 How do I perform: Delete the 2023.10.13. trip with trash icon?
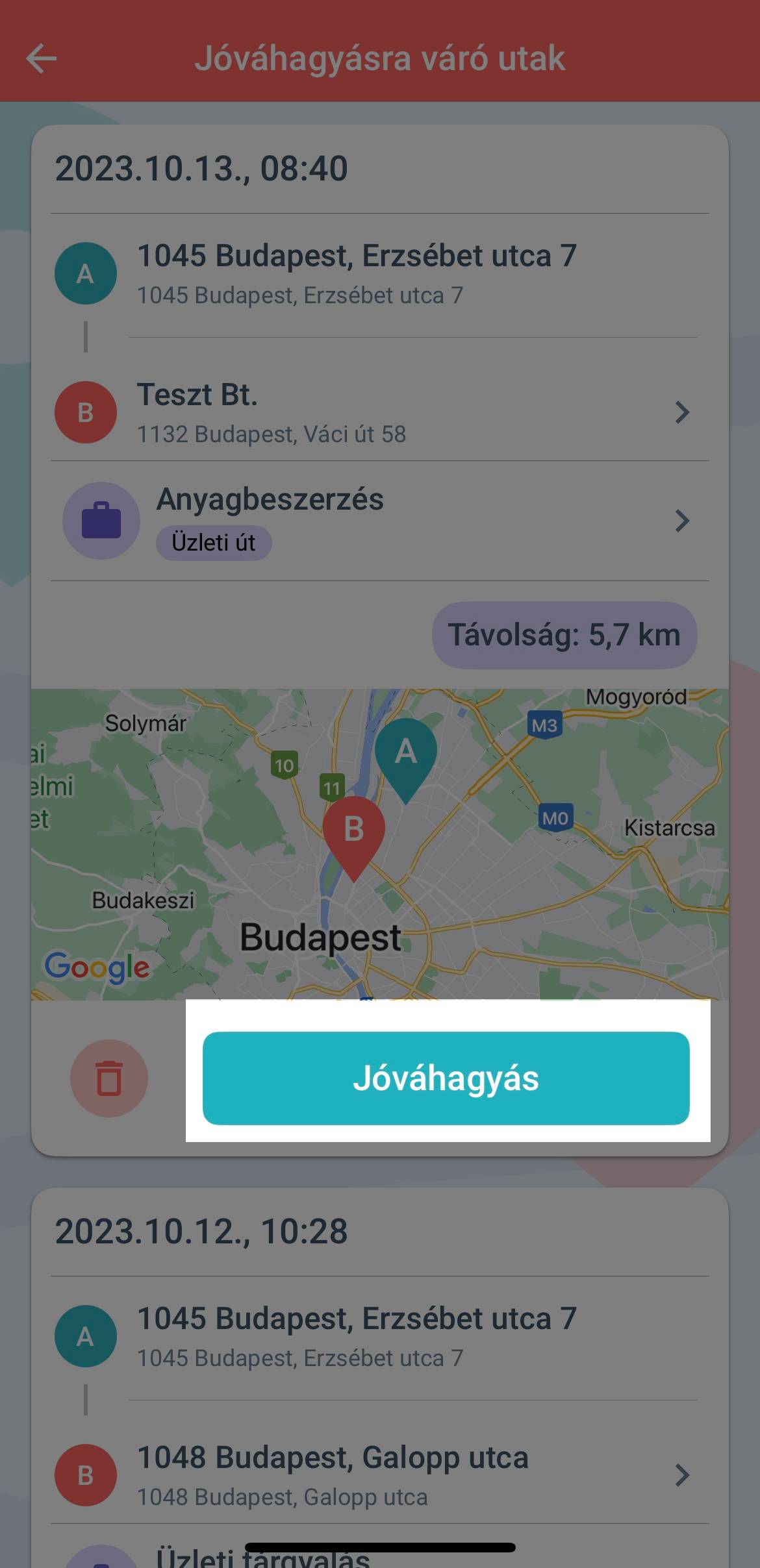109,1078
